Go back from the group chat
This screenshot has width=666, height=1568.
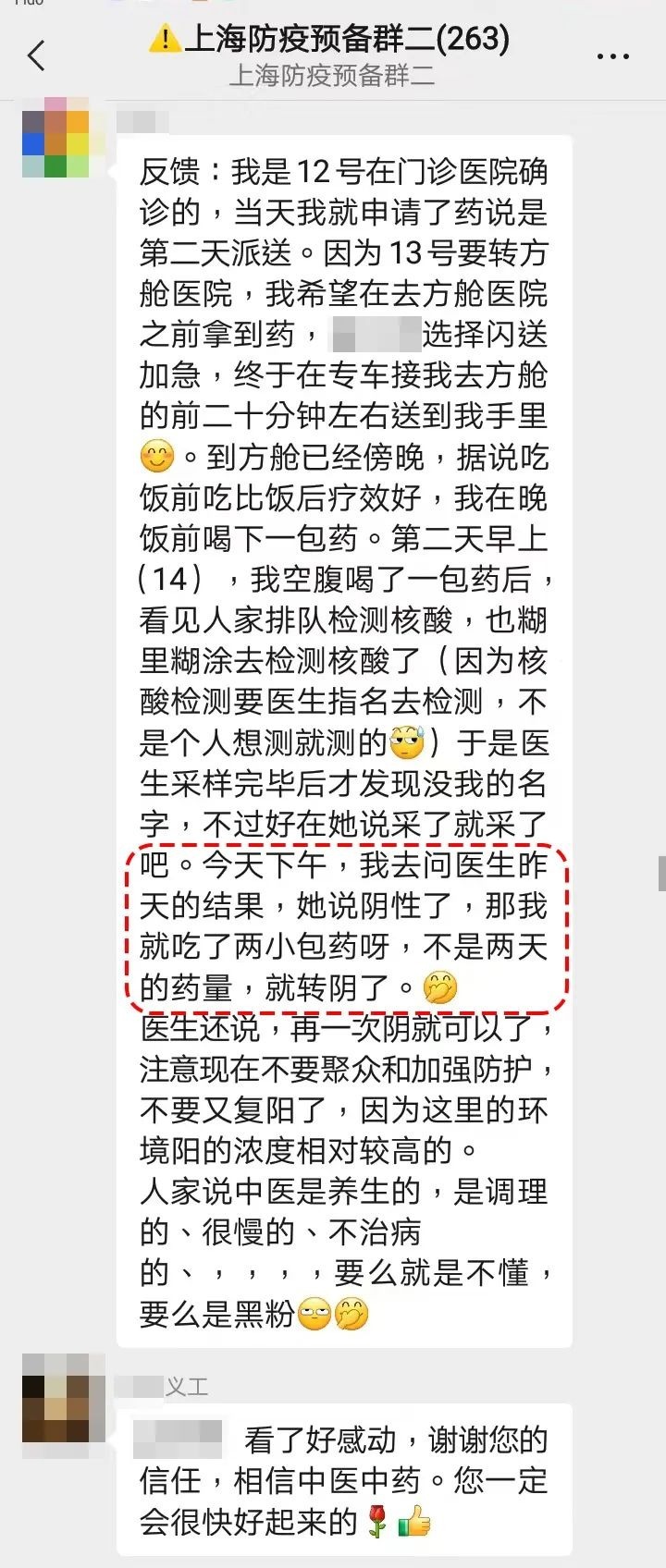coord(37,57)
